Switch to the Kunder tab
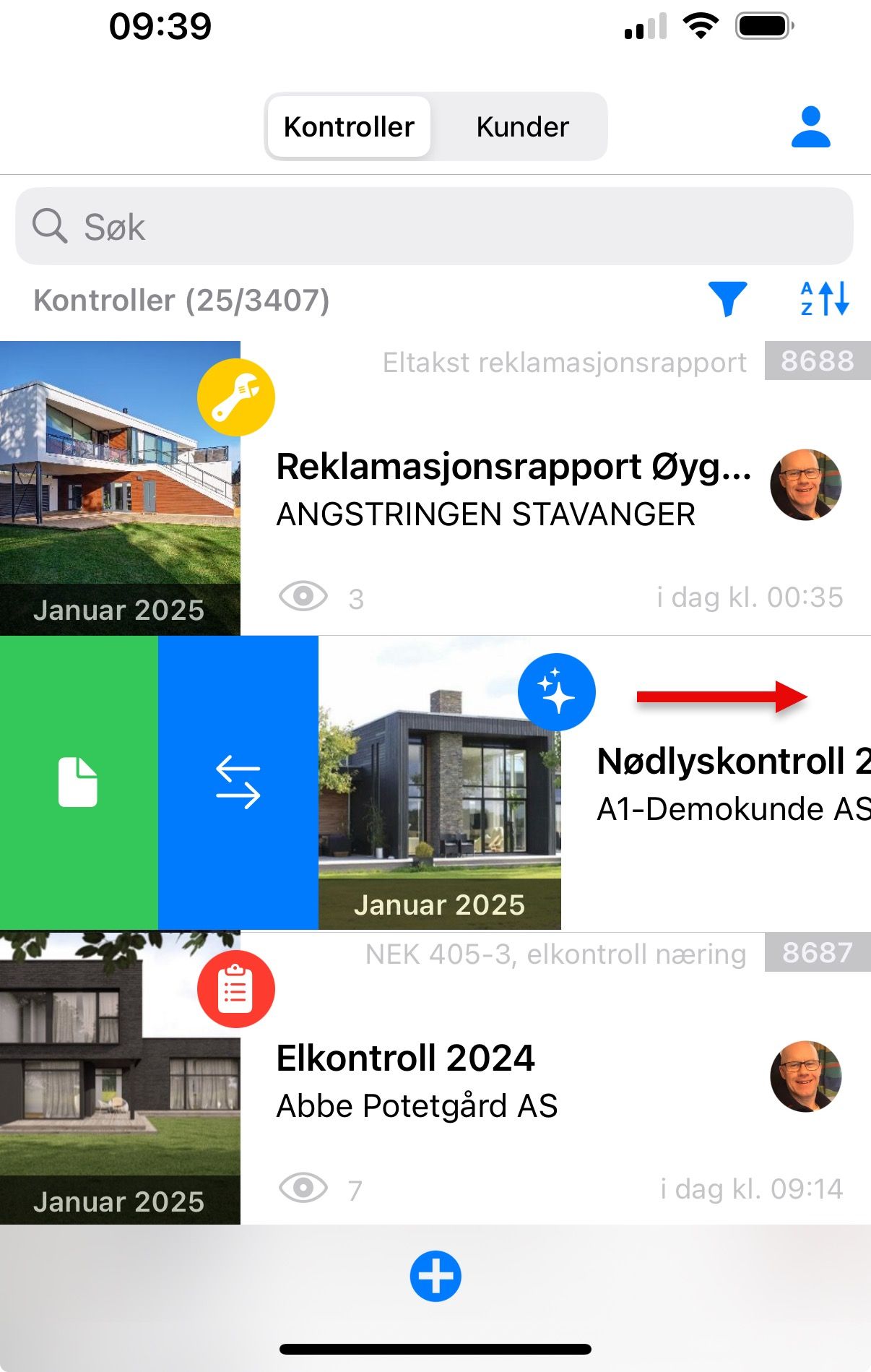 pyautogui.click(x=522, y=127)
